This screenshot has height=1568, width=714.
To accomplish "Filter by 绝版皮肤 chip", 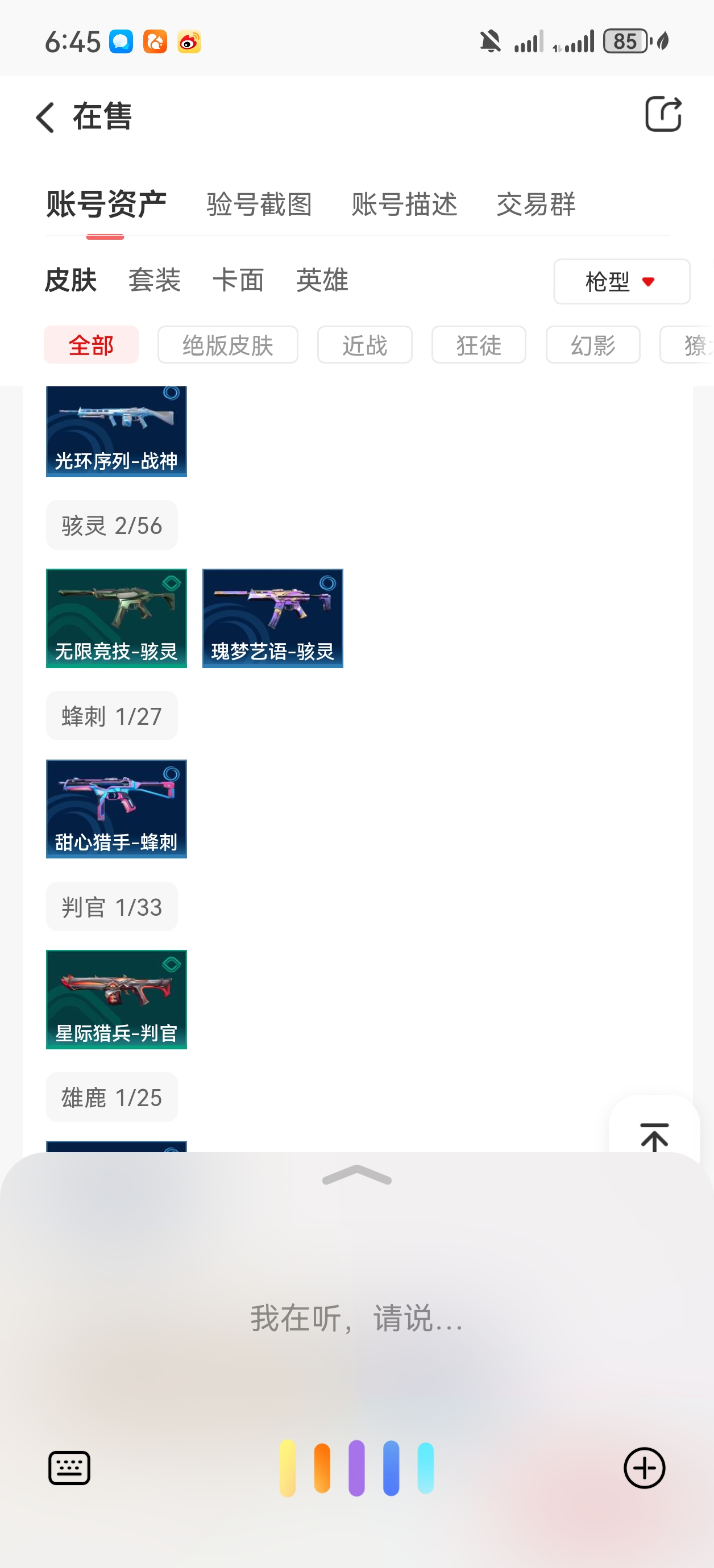I will tap(227, 345).
